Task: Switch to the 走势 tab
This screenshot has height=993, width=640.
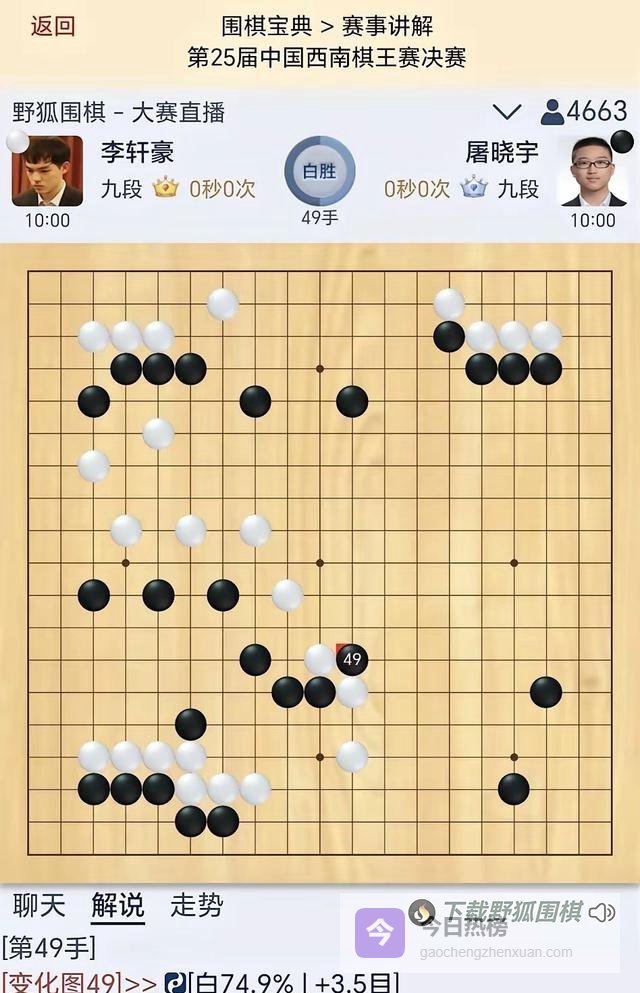Action: pyautogui.click(x=197, y=906)
